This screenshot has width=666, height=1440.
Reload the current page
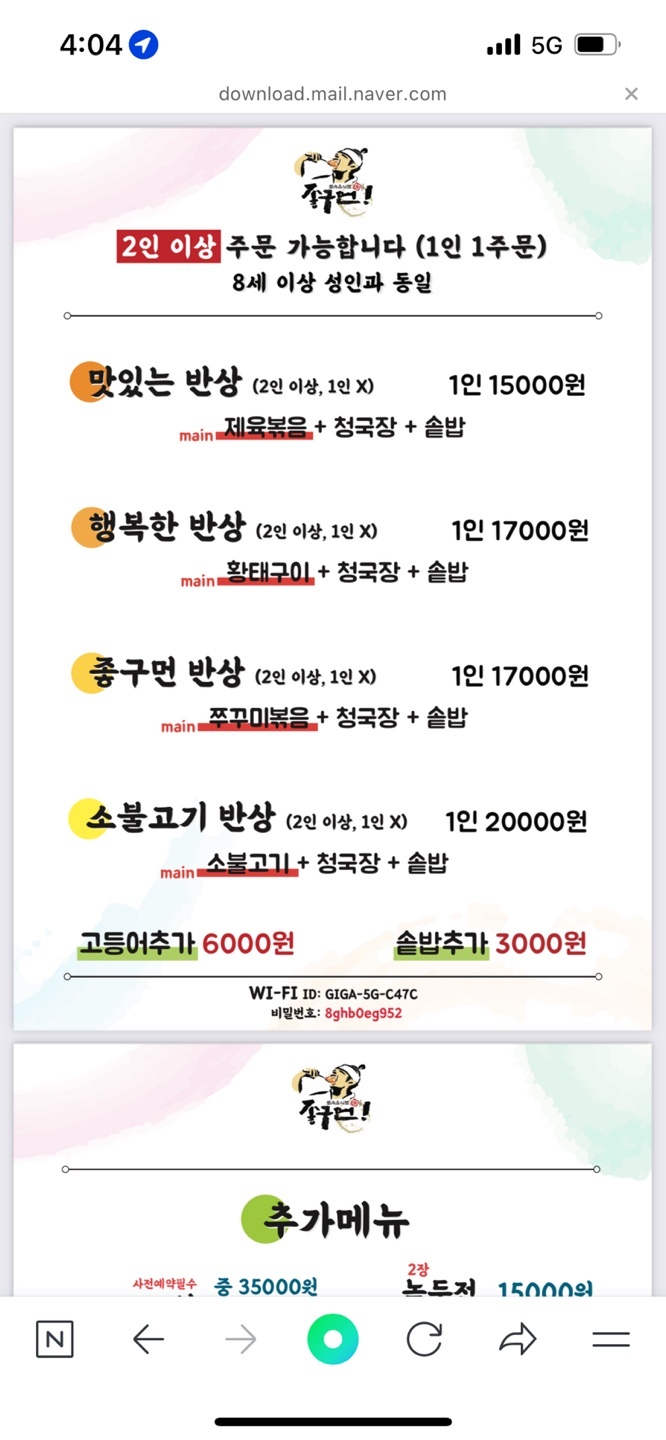(424, 1340)
